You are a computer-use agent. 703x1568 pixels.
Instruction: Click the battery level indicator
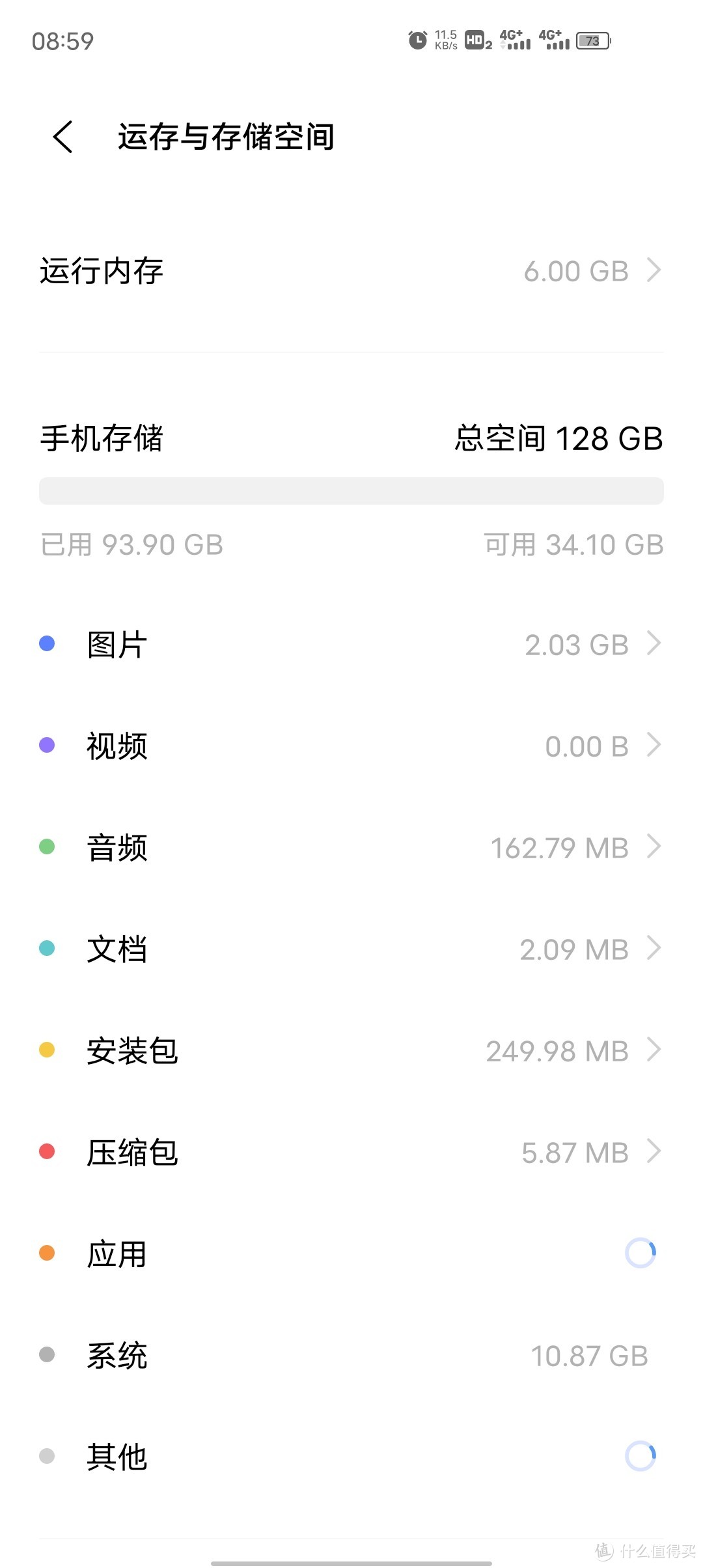(x=593, y=41)
